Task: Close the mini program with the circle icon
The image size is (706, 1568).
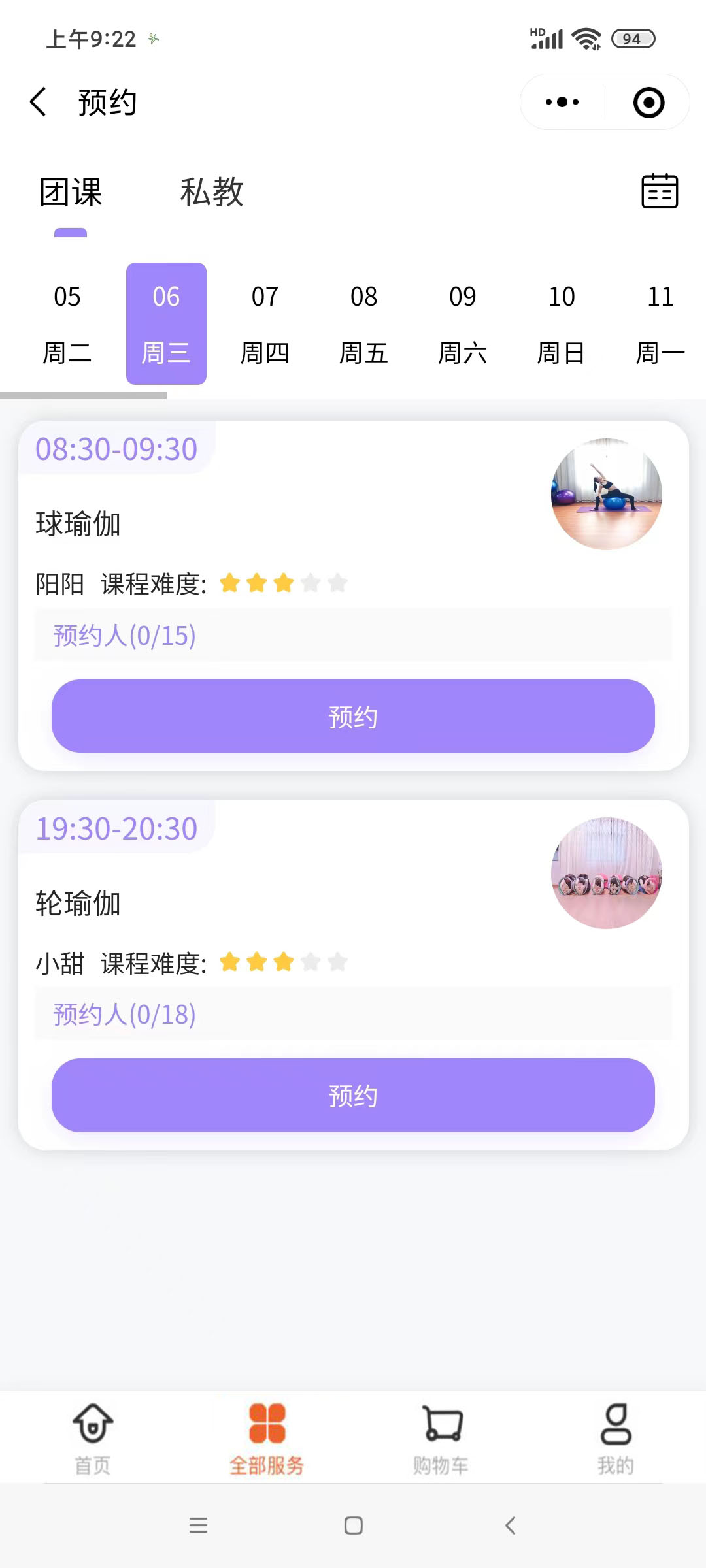Action: [648, 103]
